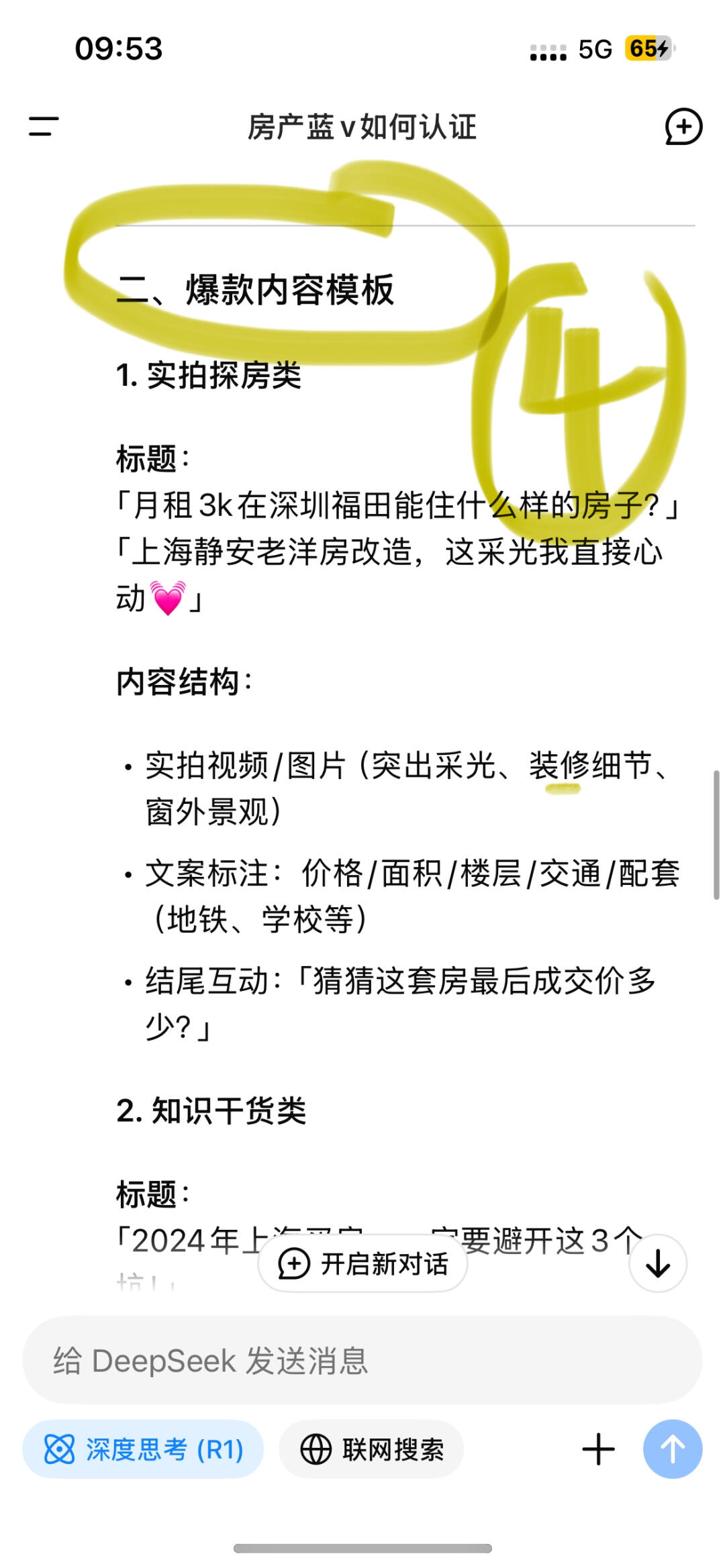The width and height of the screenshot is (725, 1568).
Task: Focus the 给 DeepSeek 发送消息 field
Action: tap(362, 1361)
